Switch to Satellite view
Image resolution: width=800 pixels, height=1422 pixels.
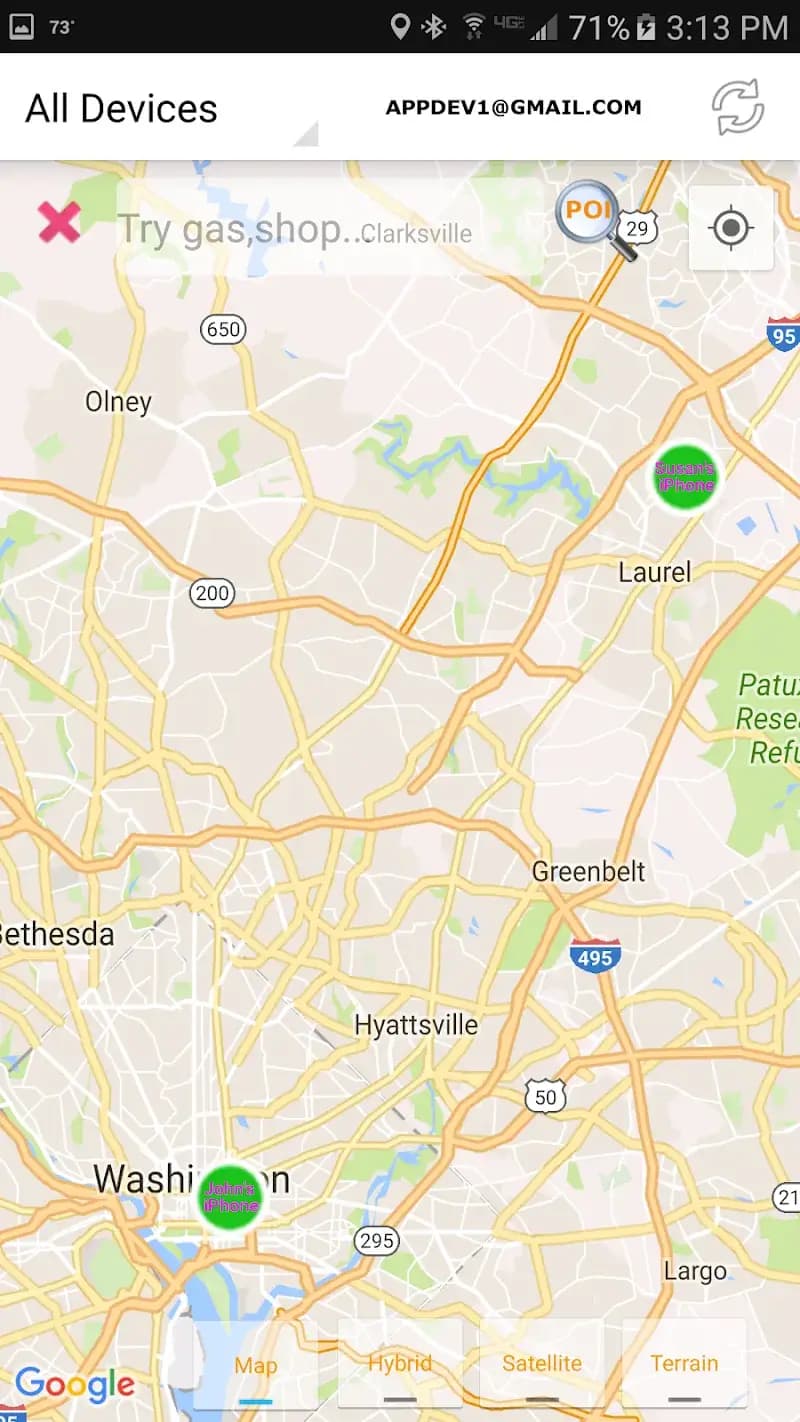pos(542,1365)
